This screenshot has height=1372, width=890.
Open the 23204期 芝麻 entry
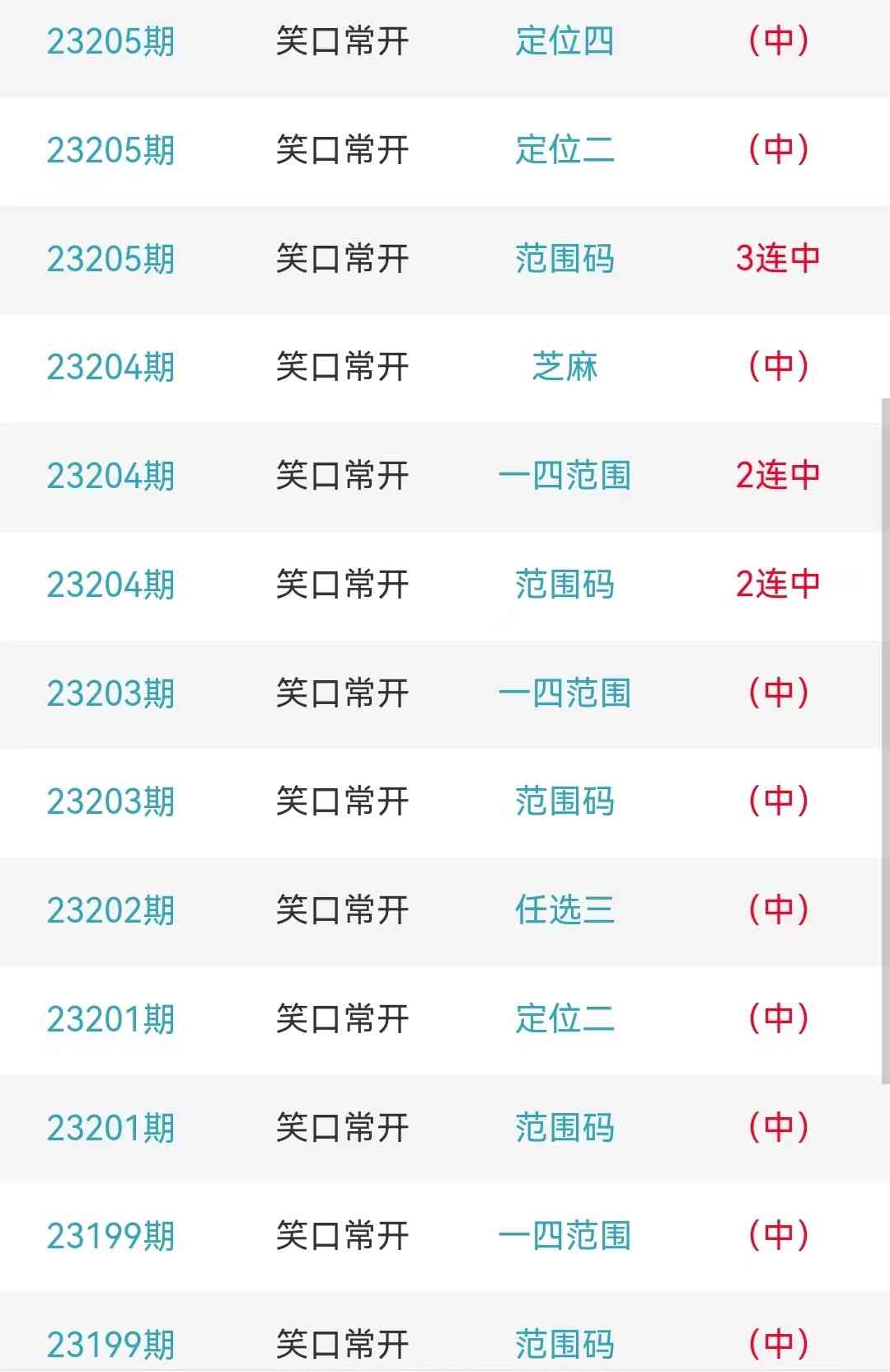(x=564, y=367)
